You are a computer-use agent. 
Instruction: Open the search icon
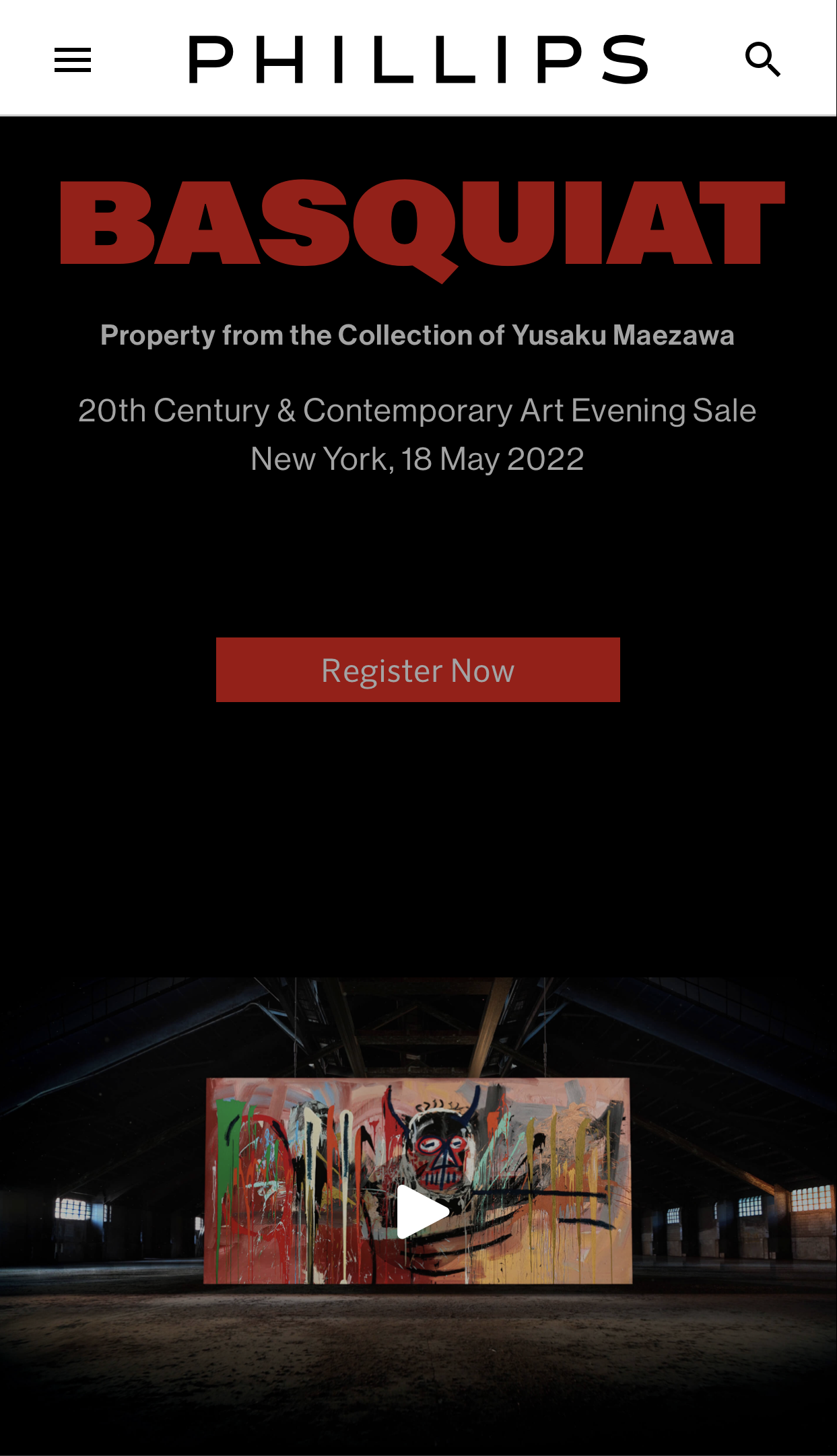[x=762, y=60]
